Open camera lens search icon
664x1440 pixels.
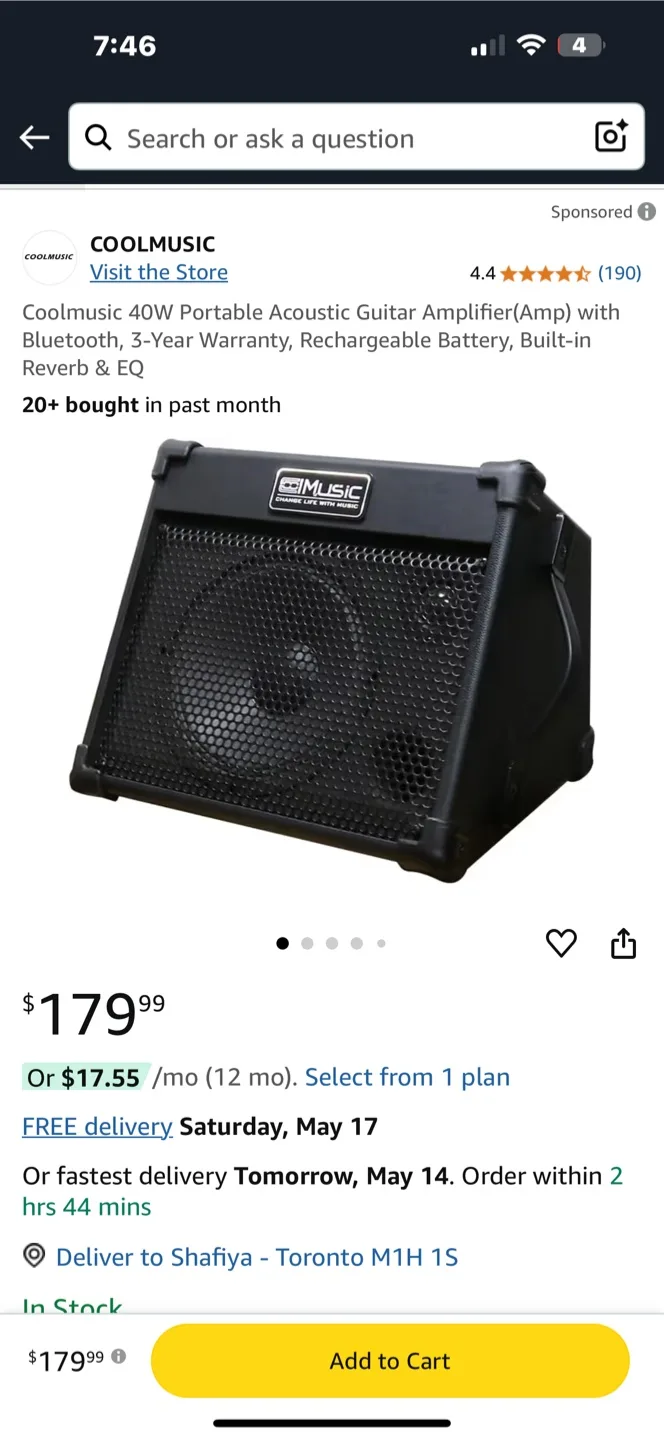(x=610, y=137)
